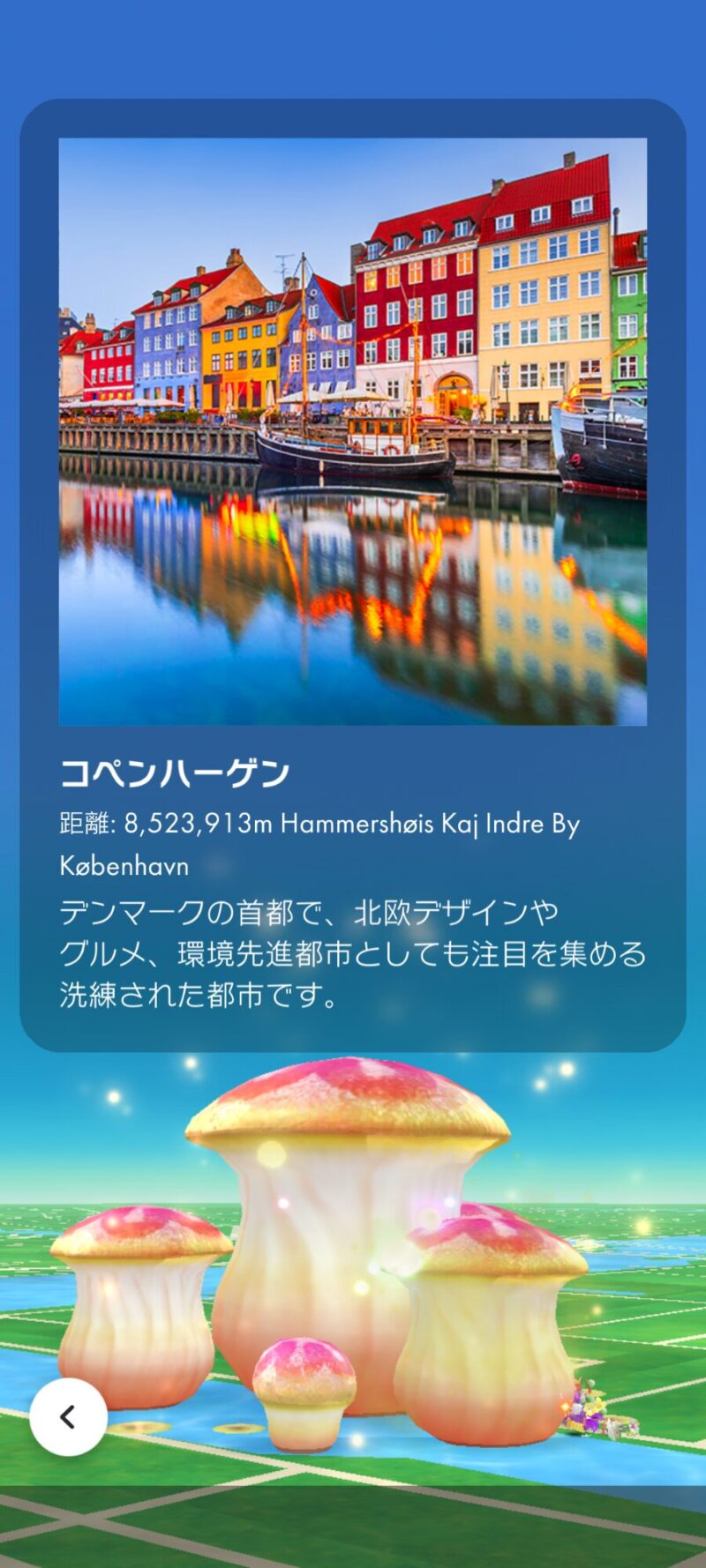The width and height of the screenshot is (706, 1568).
Task: Go back using the arrow button
Action: [x=68, y=1416]
